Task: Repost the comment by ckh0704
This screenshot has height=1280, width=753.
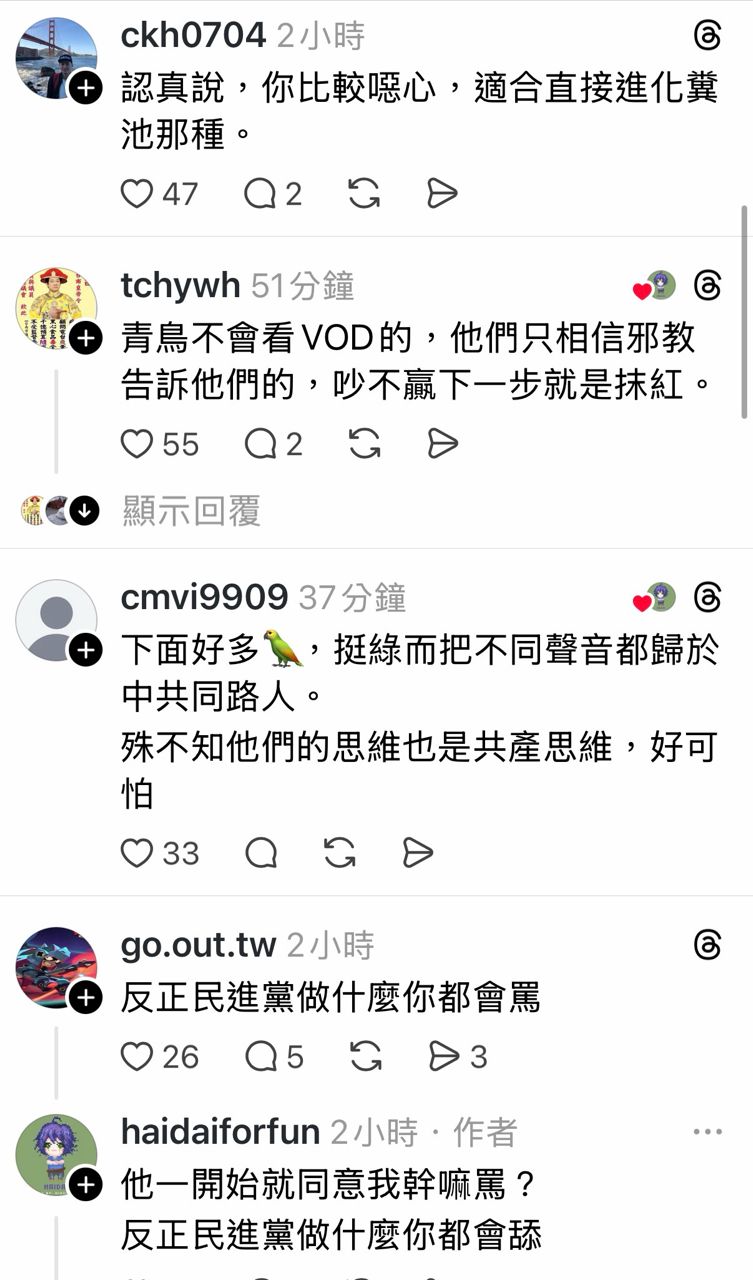Action: tap(364, 193)
